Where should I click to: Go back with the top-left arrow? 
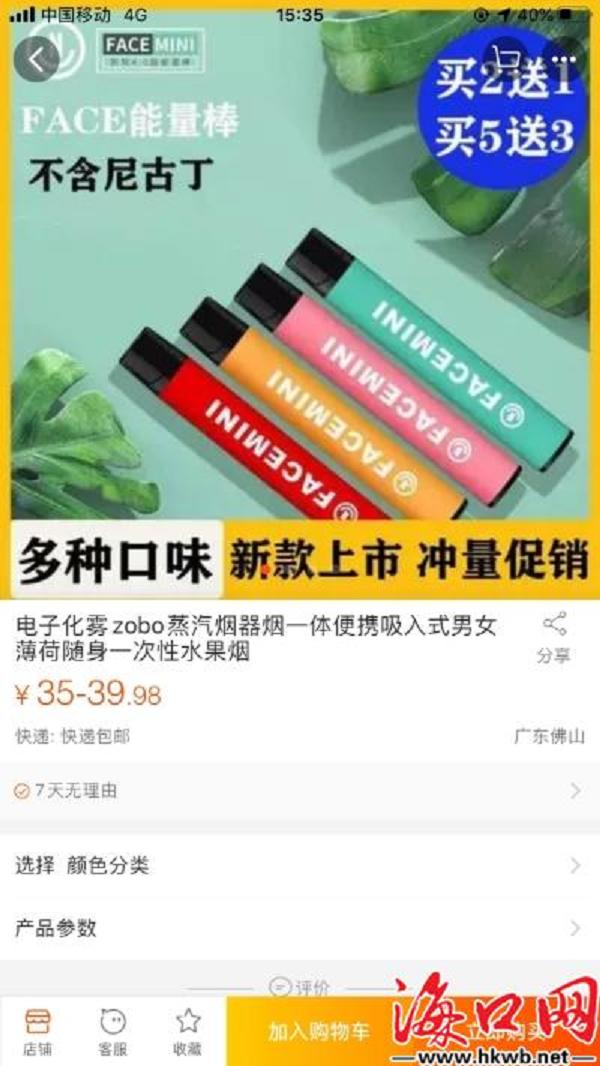(x=37, y=60)
